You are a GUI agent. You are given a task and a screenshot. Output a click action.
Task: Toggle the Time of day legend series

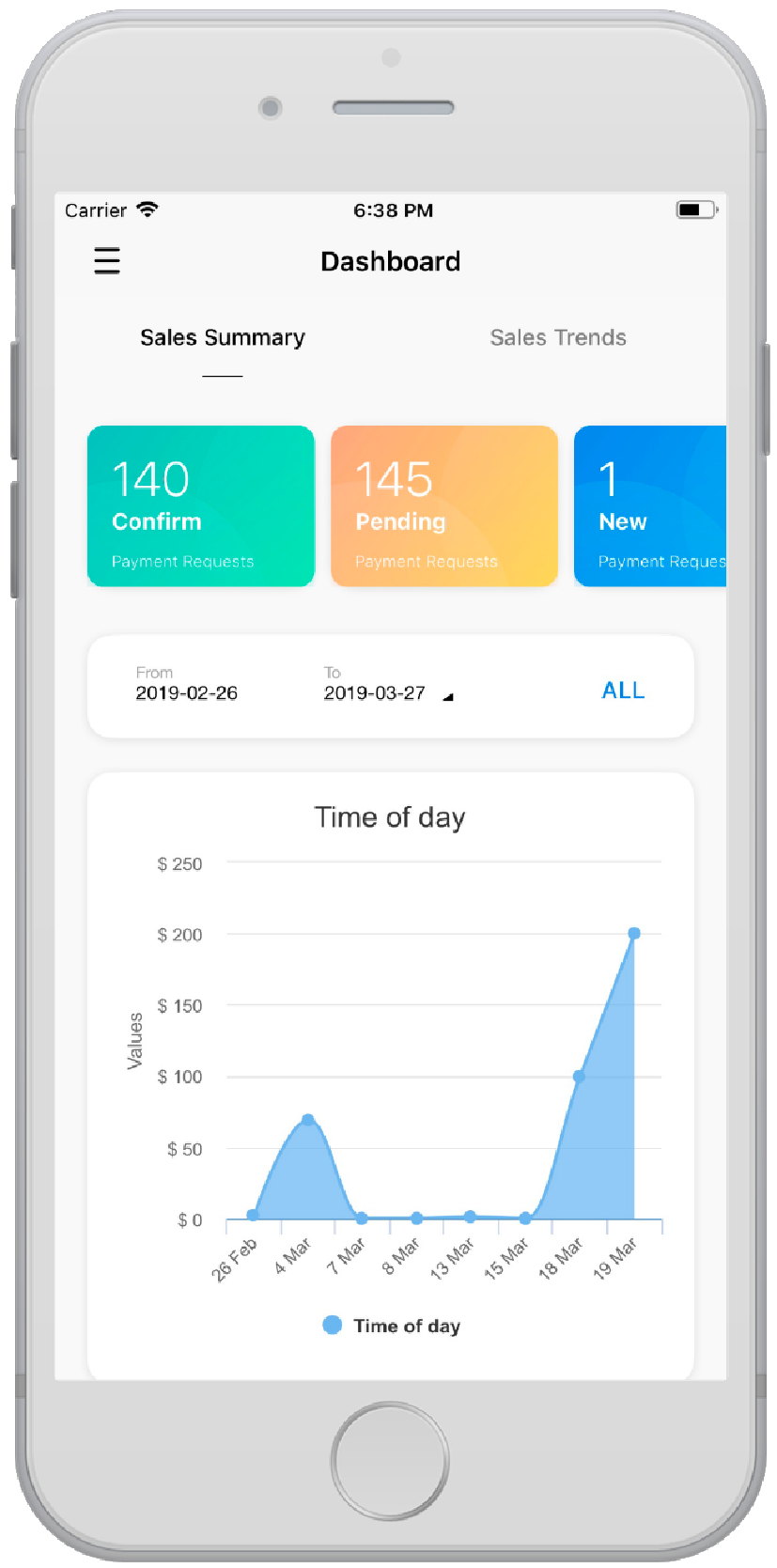[x=392, y=1326]
